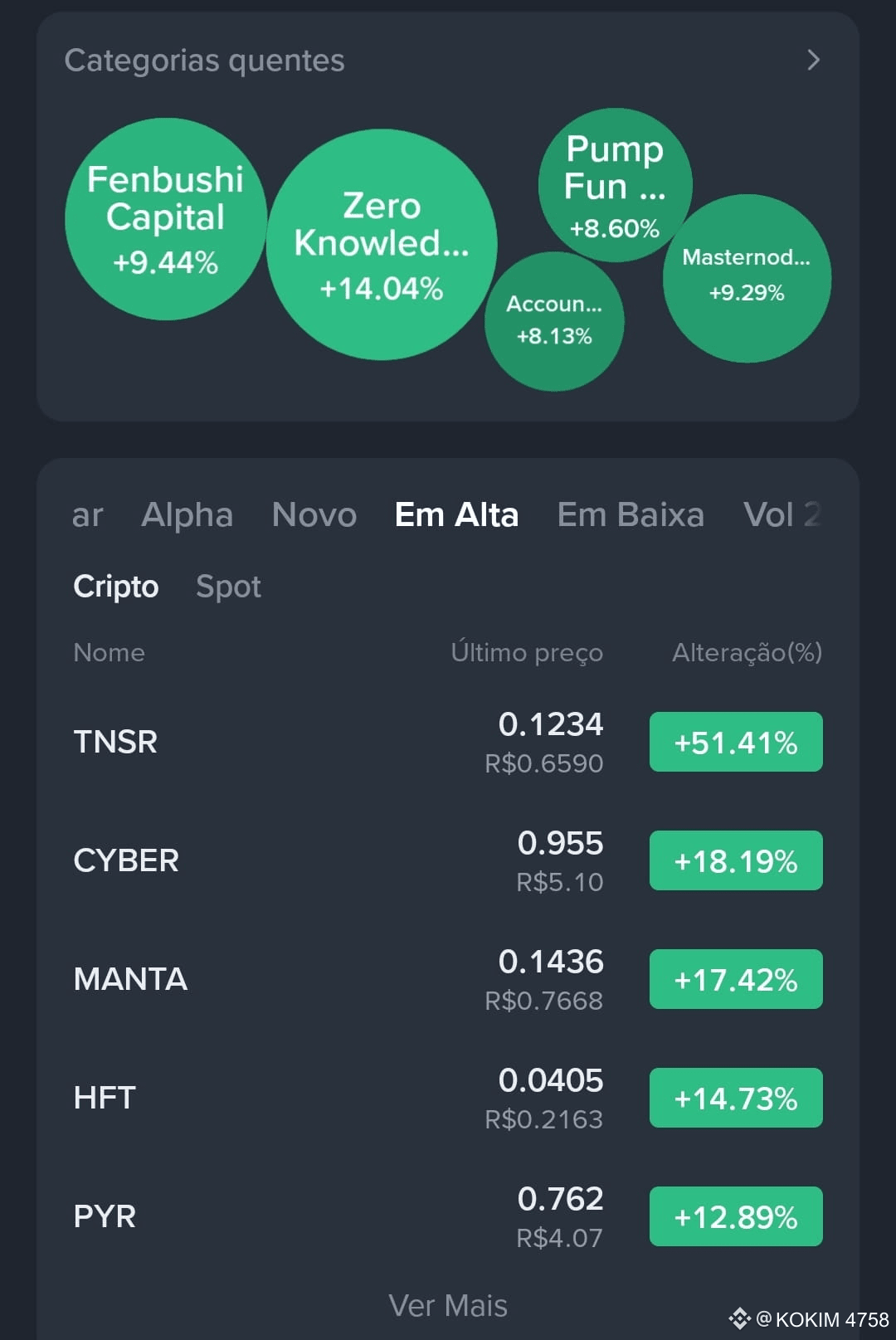This screenshot has width=896, height=1340.
Task: Open the Categorias quentes chevron arrow
Action: coord(813,60)
